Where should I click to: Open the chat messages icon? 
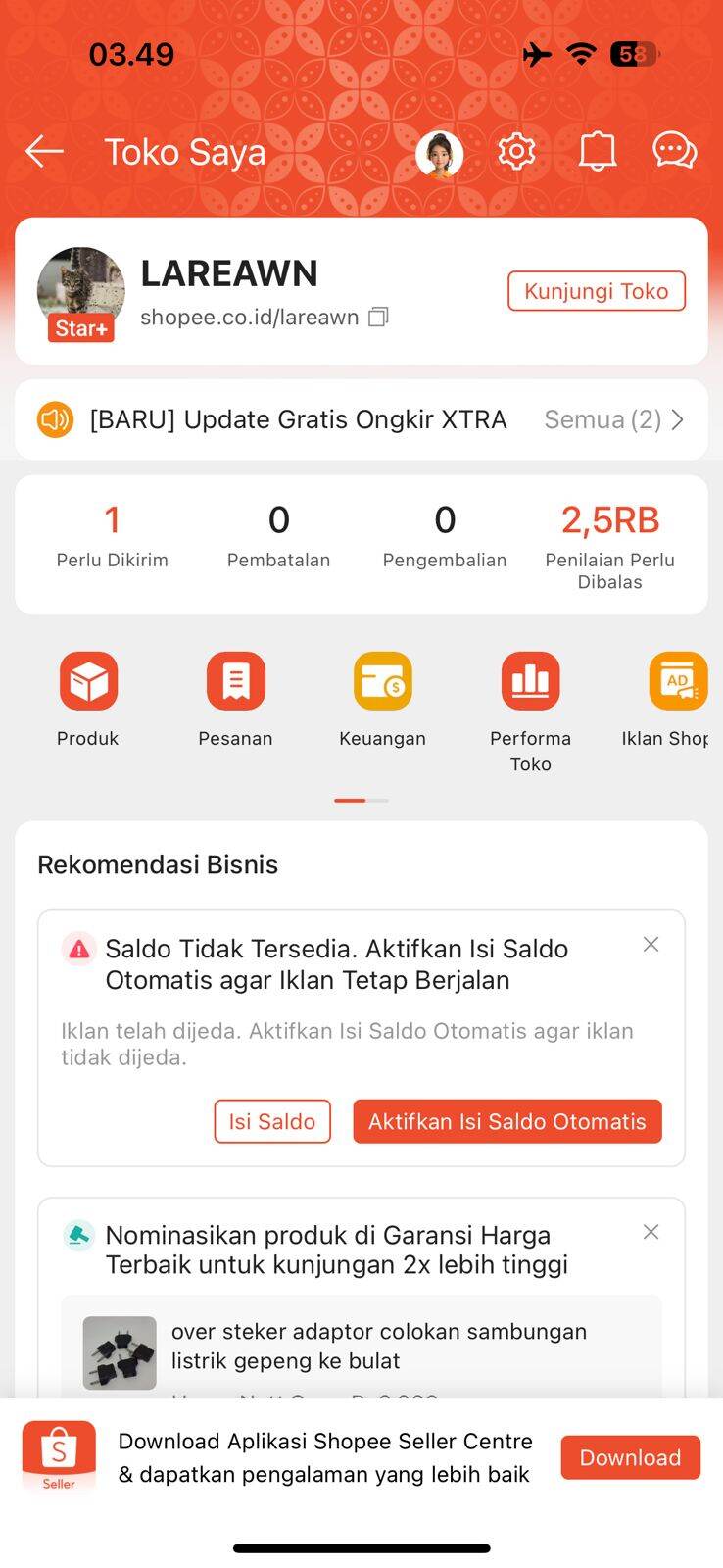click(674, 152)
